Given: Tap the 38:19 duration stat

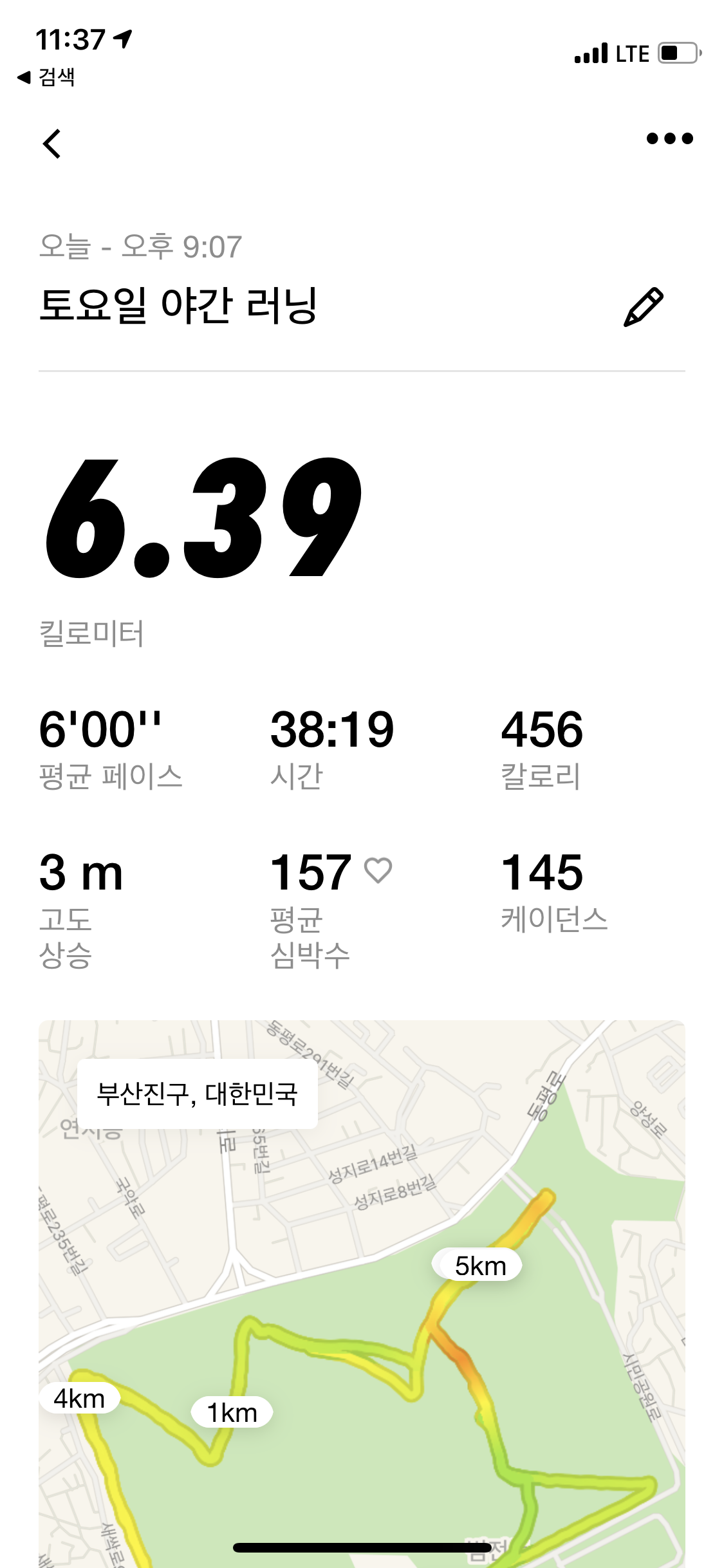Looking at the screenshot, I should pyautogui.click(x=331, y=729).
